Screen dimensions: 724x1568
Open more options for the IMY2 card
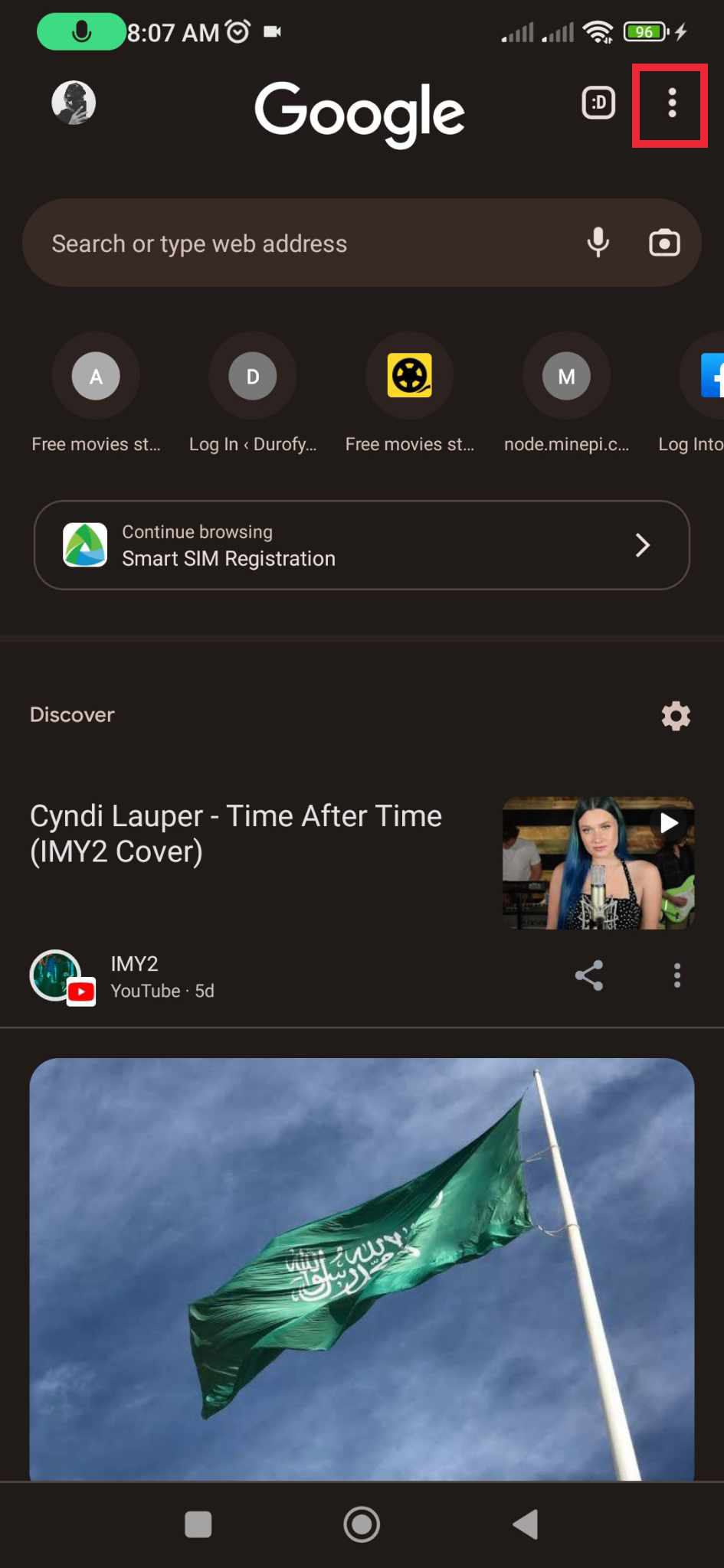coord(676,975)
